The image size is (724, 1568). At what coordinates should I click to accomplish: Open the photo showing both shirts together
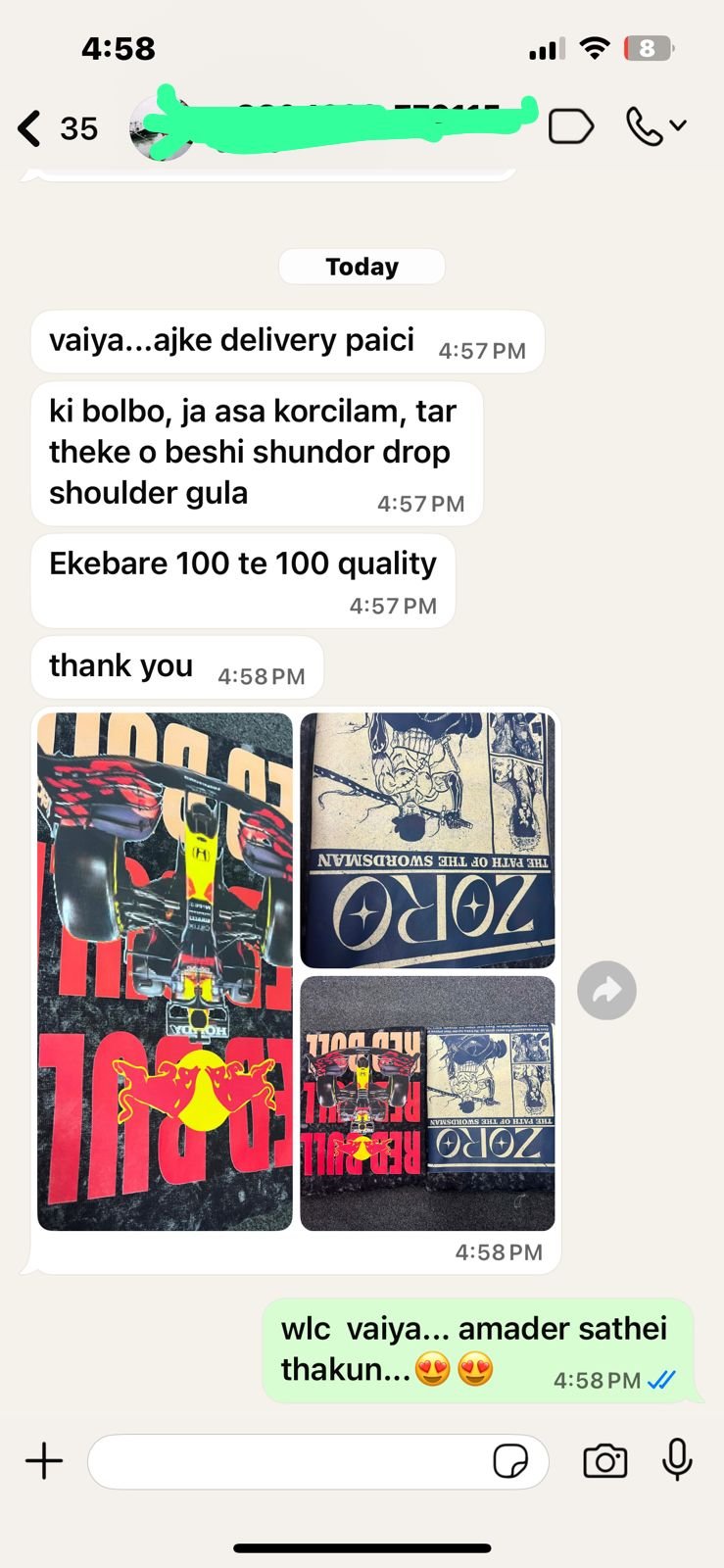coord(427,1102)
